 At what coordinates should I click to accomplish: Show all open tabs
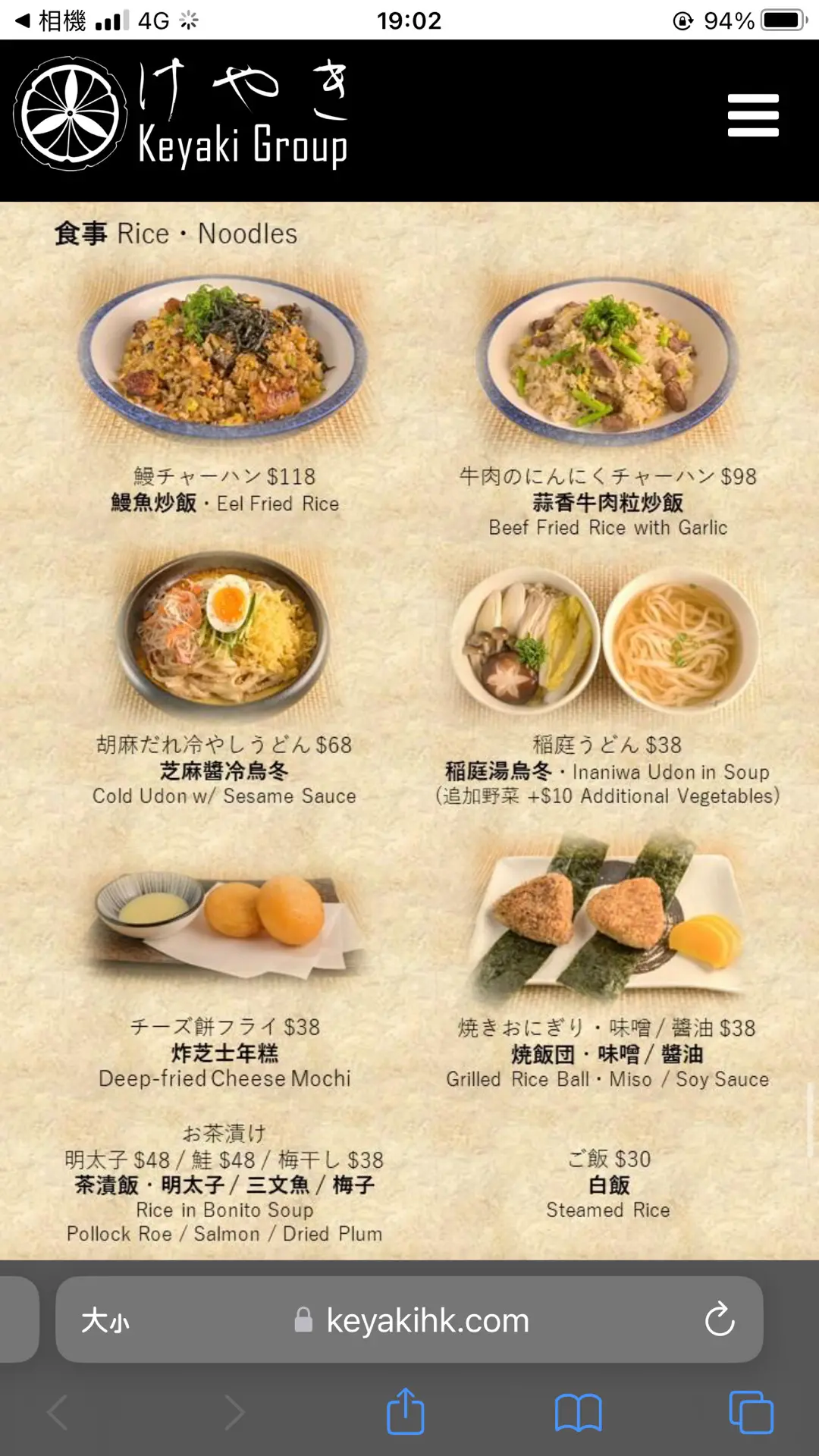point(750,1413)
